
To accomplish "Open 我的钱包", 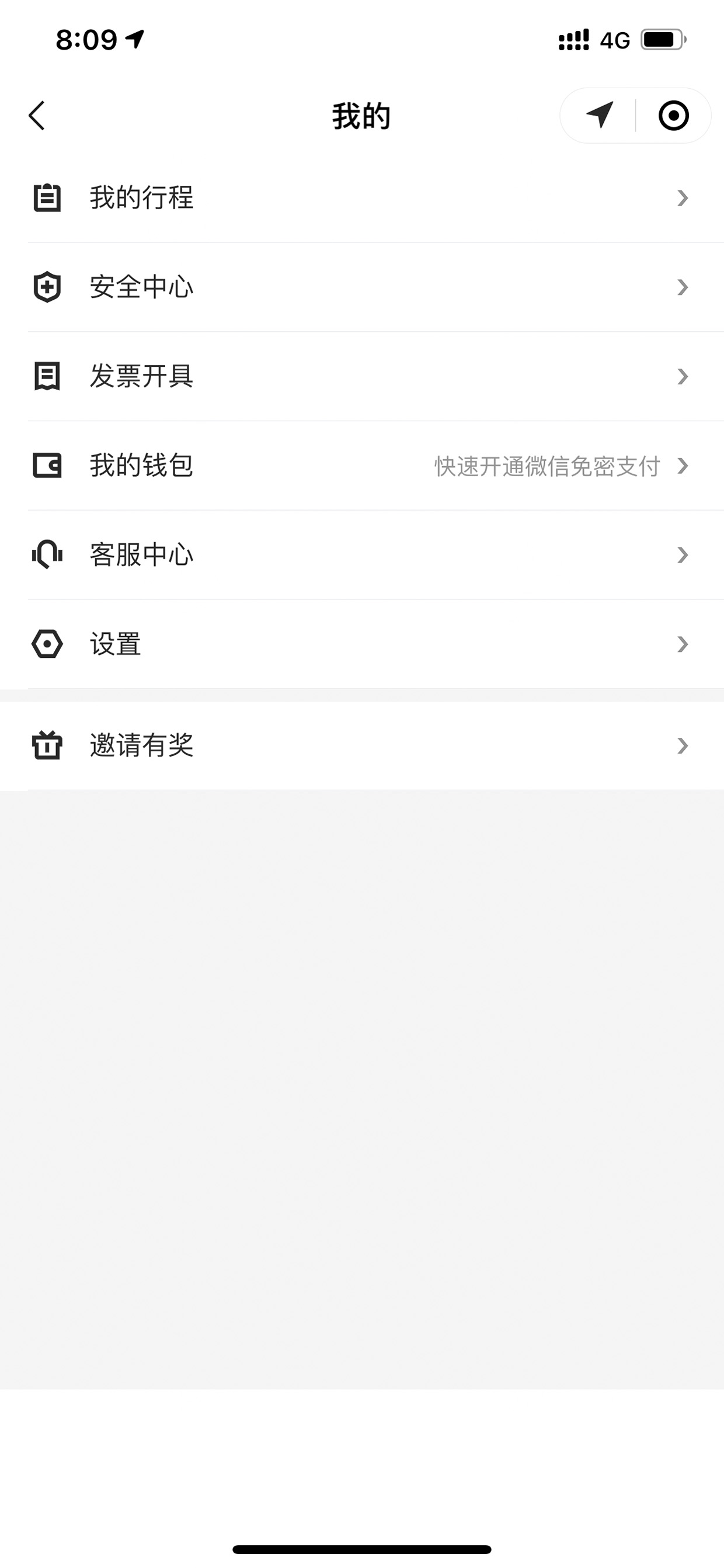I will point(362,466).
